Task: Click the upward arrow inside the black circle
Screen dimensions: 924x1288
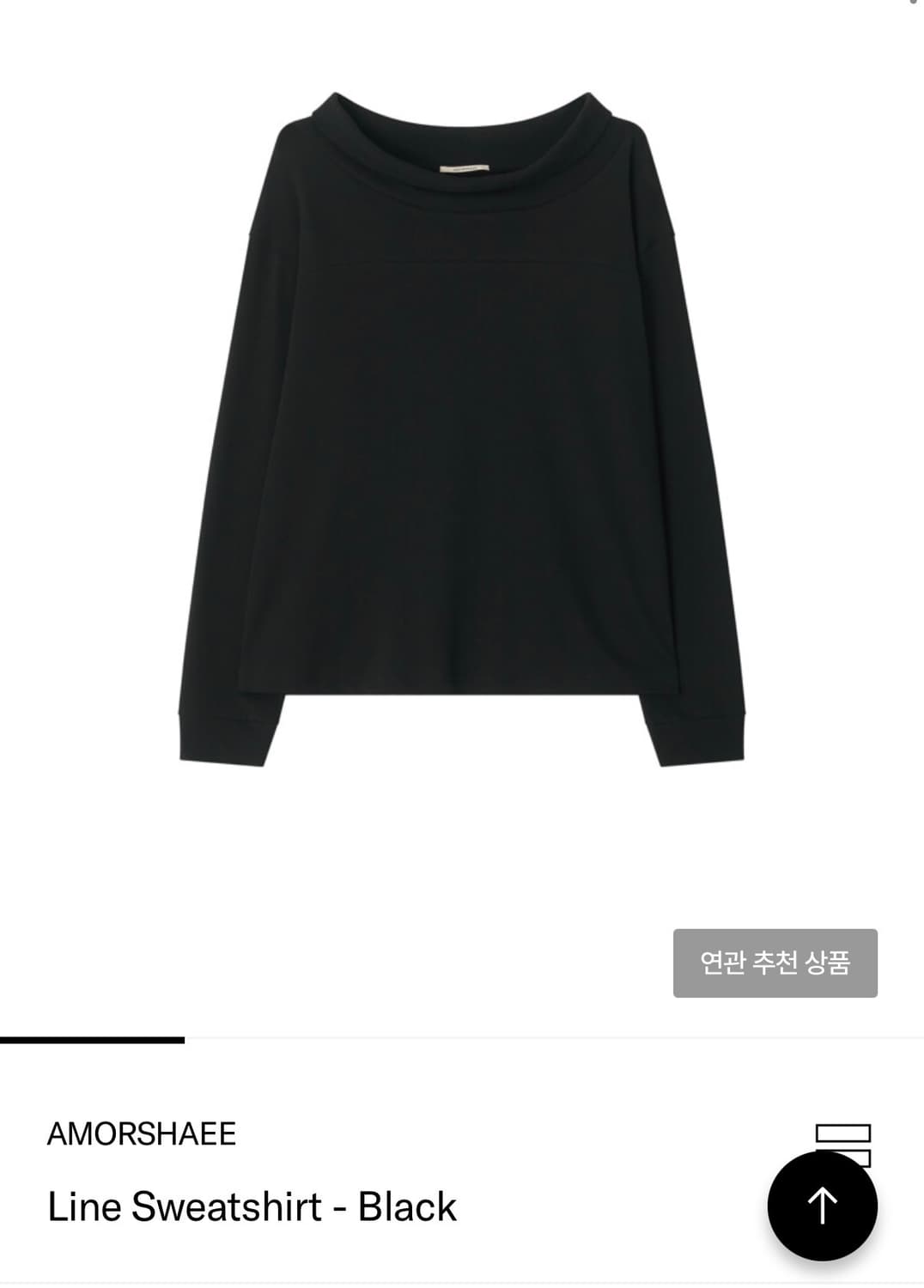Action: click(x=824, y=1203)
